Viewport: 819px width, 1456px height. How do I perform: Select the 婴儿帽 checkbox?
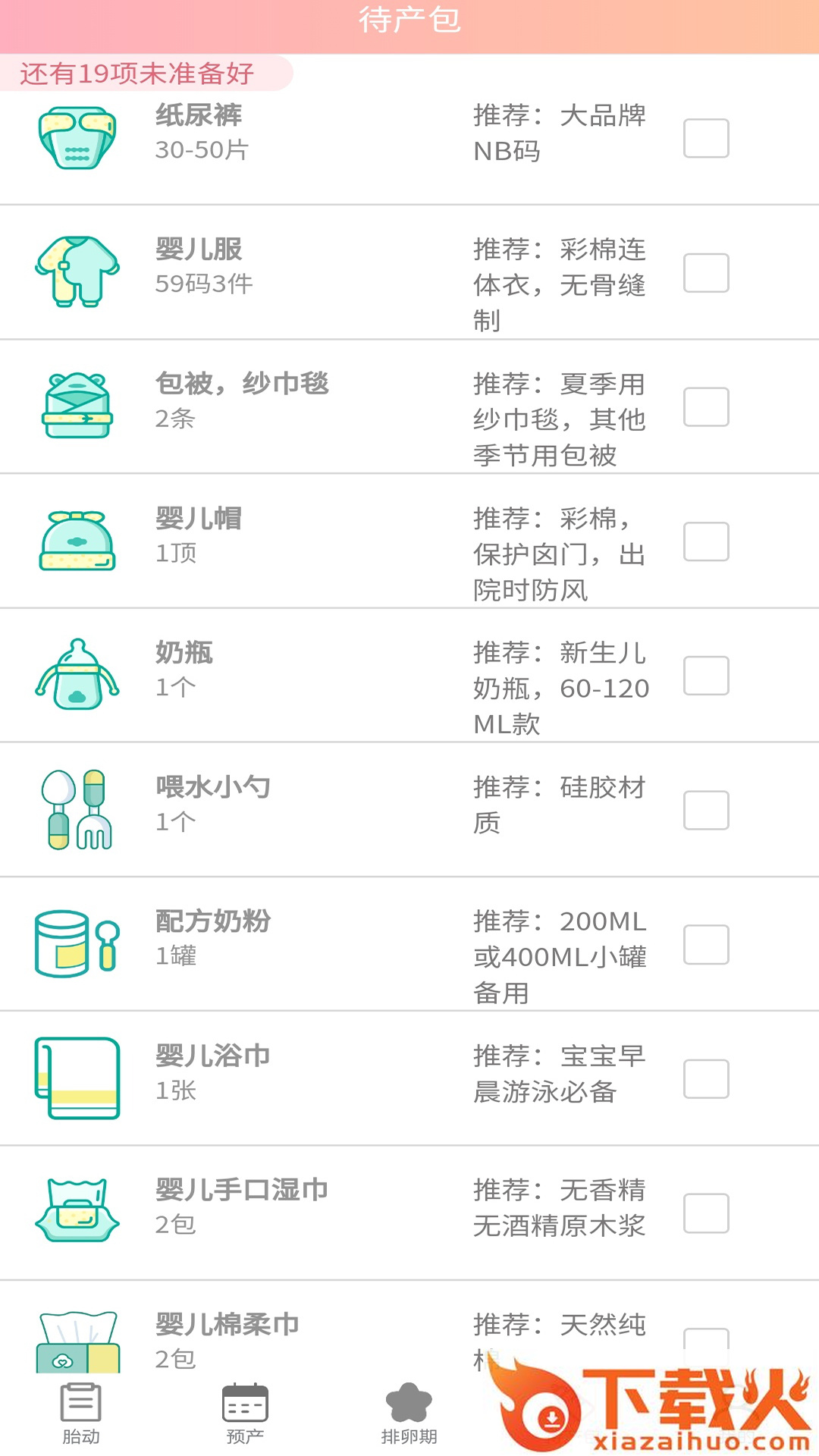pos(706,541)
